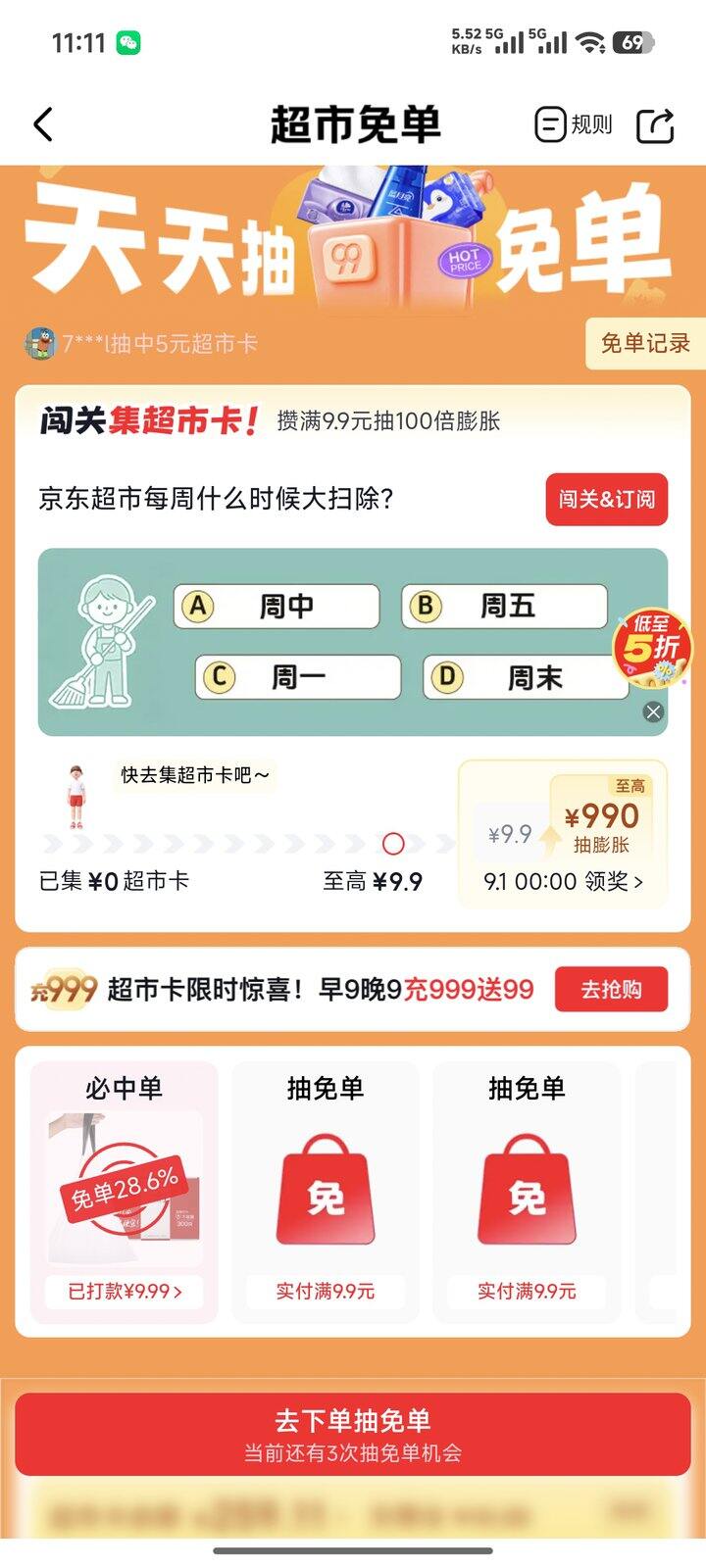Select answer B 周五

click(x=504, y=606)
